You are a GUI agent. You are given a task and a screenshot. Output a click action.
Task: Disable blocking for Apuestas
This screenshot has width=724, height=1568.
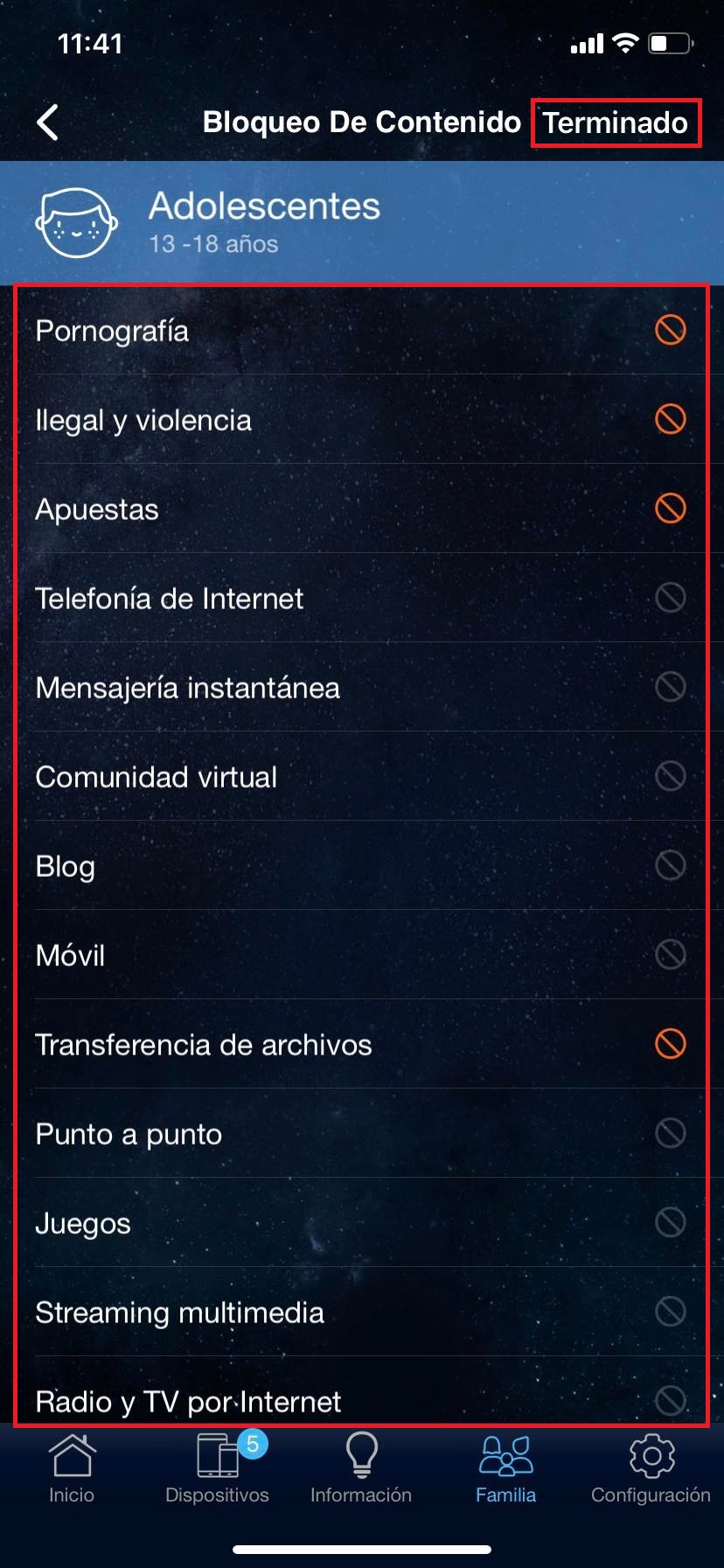pyautogui.click(x=671, y=509)
